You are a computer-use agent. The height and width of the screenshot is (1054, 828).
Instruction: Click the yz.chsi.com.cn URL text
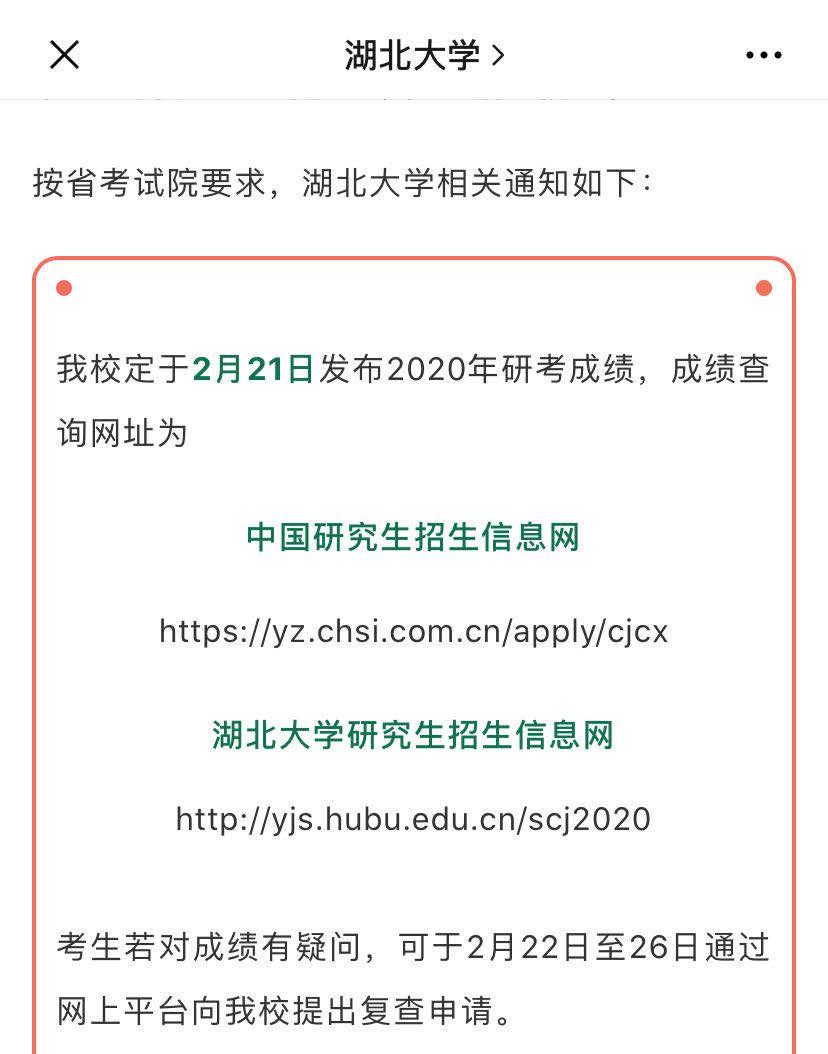click(x=414, y=631)
